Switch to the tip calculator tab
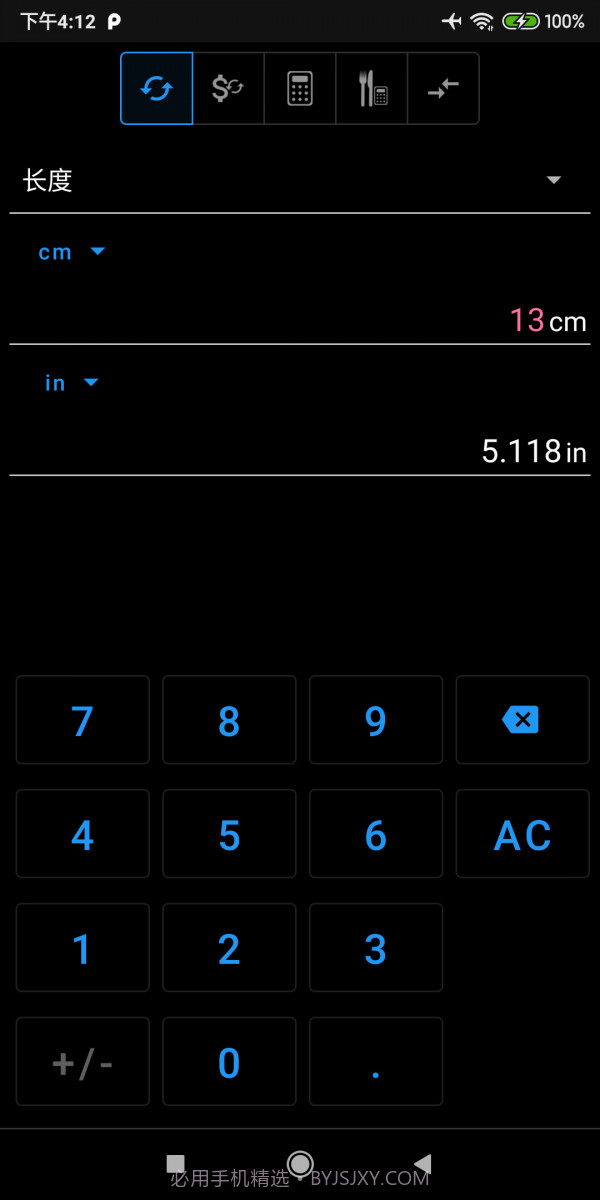Screen dimensions: 600x1200 point(372,89)
